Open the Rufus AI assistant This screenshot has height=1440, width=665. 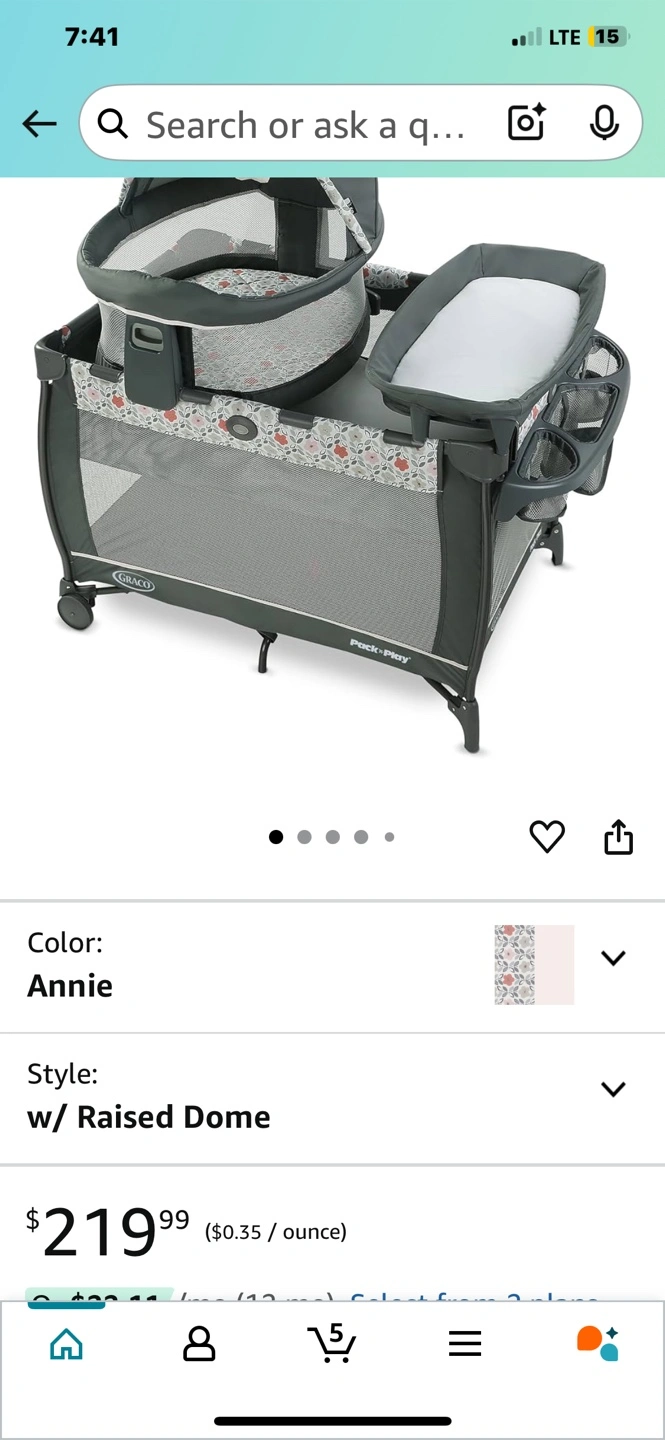(x=598, y=1343)
